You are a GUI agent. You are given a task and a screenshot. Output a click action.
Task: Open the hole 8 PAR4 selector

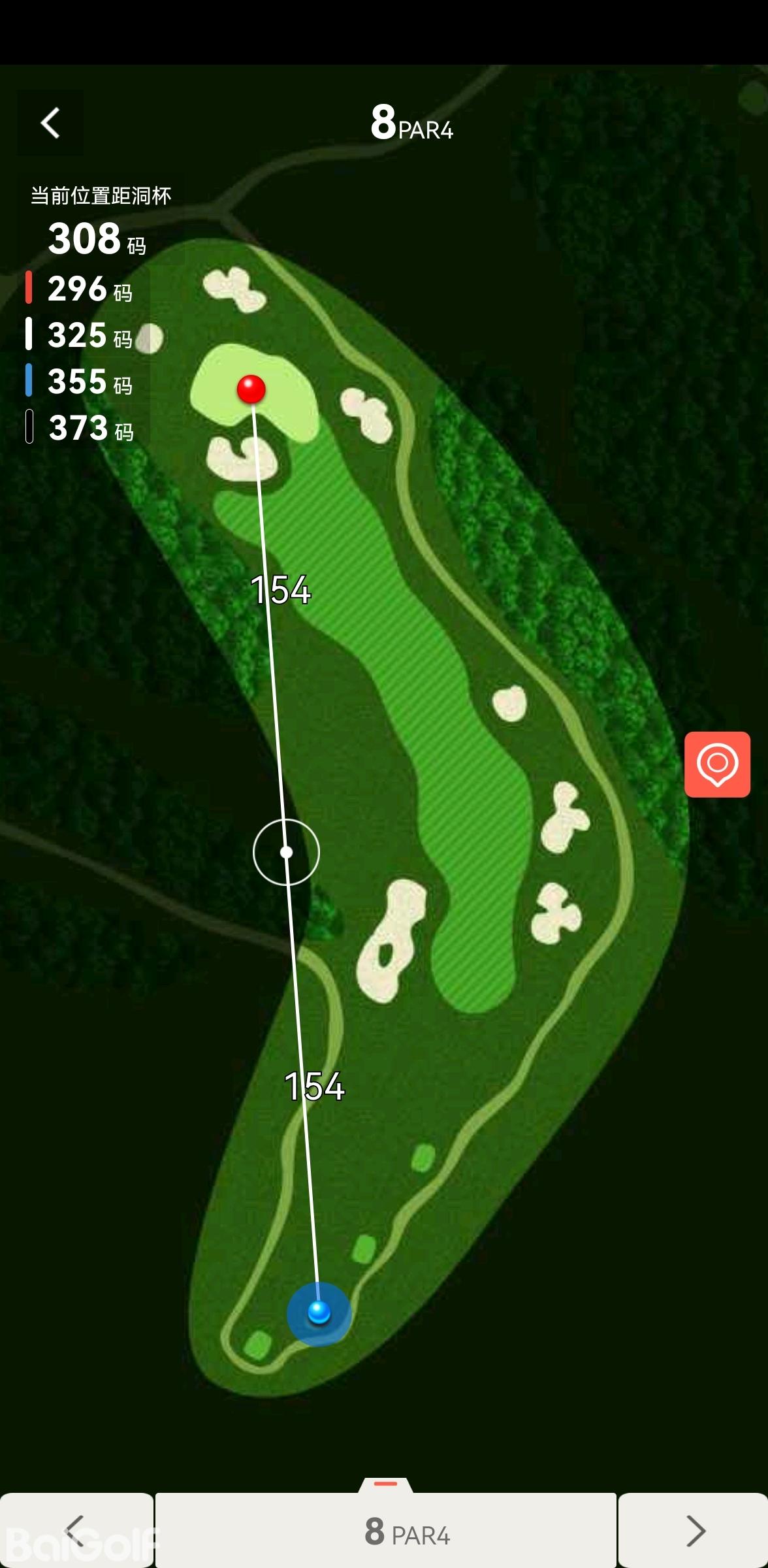386,1530
